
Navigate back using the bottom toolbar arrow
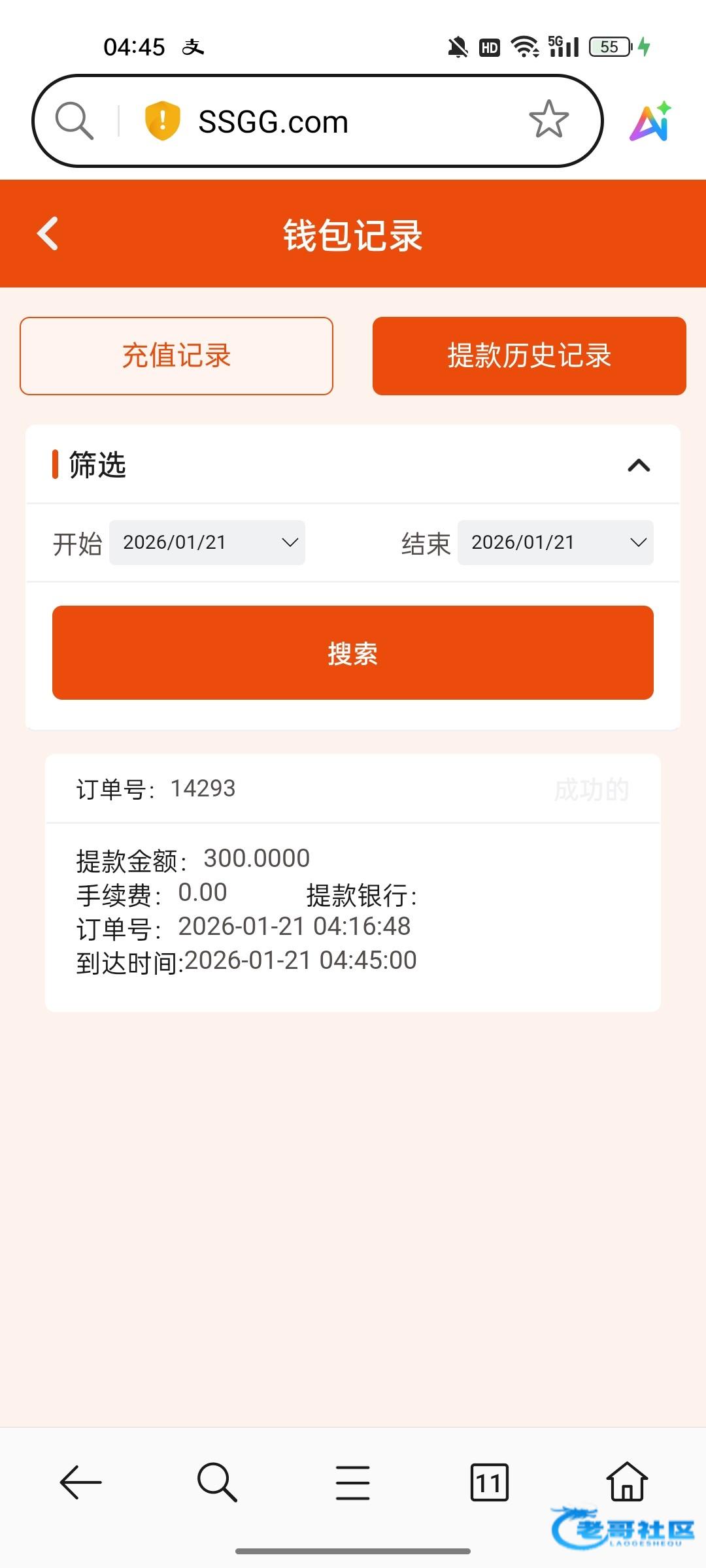tap(80, 1482)
